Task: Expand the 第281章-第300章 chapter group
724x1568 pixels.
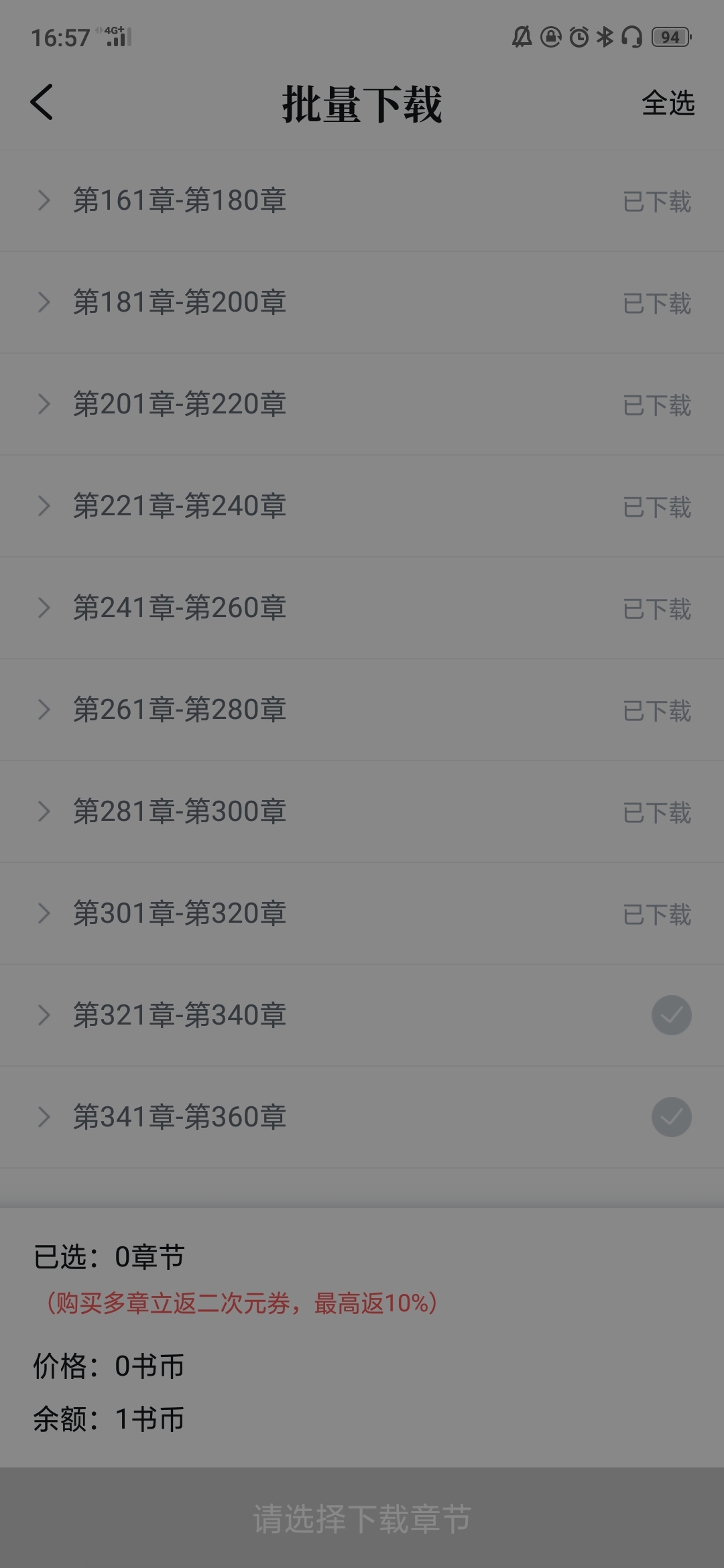Action: point(44,811)
